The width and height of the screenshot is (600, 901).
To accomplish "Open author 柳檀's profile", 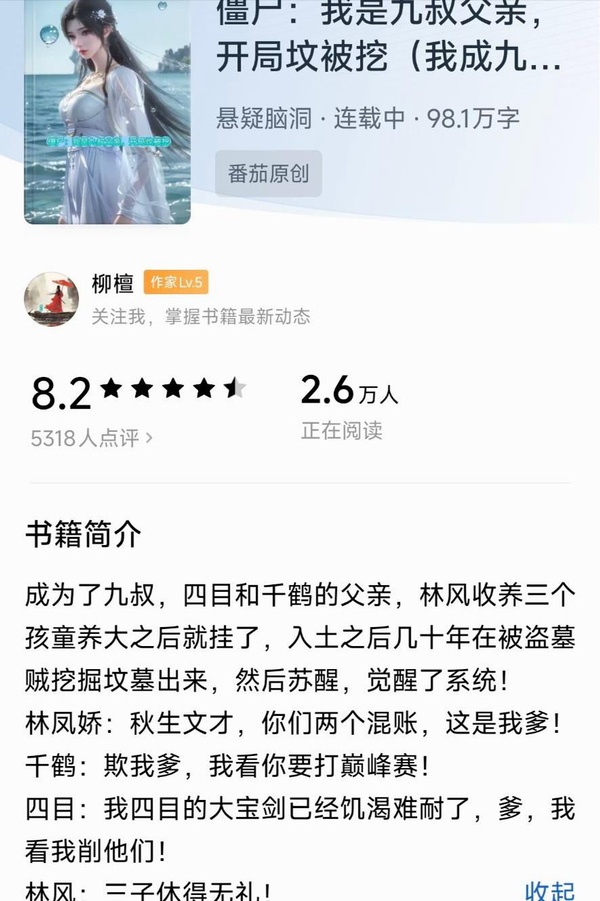I will tap(112, 283).
